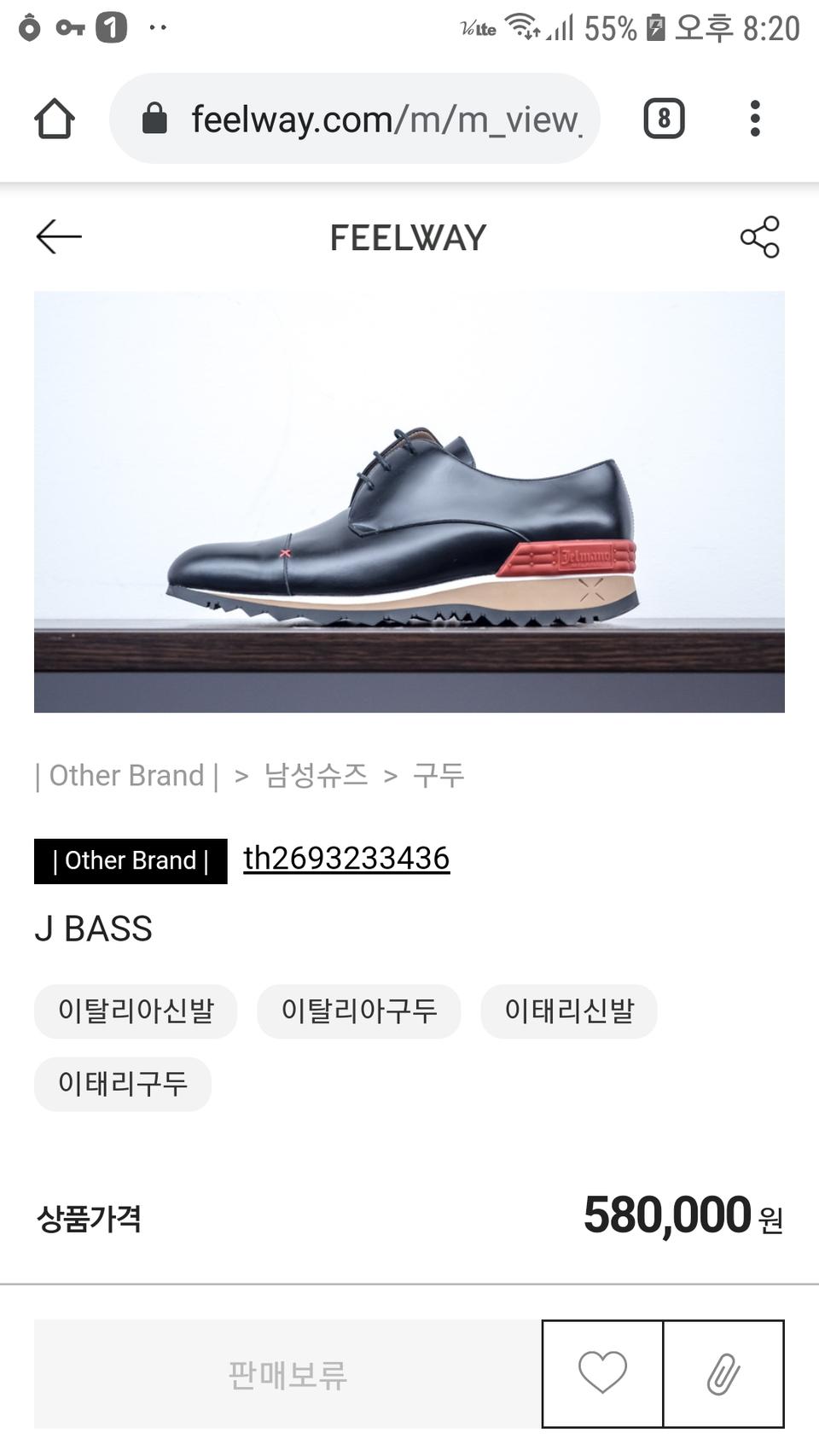
Task: Tap the FEELWAY header title
Action: pos(408,238)
